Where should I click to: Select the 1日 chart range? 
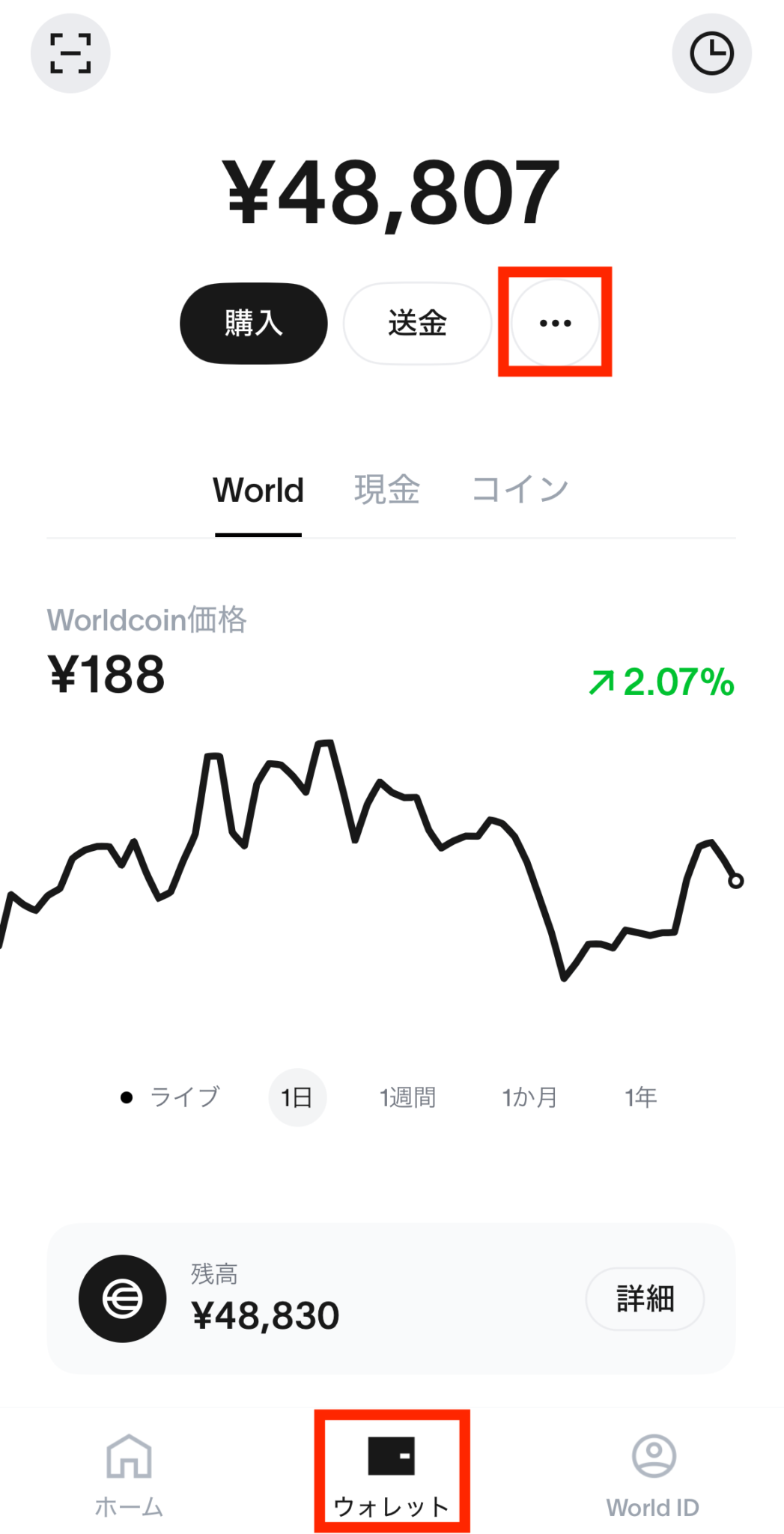(297, 1097)
